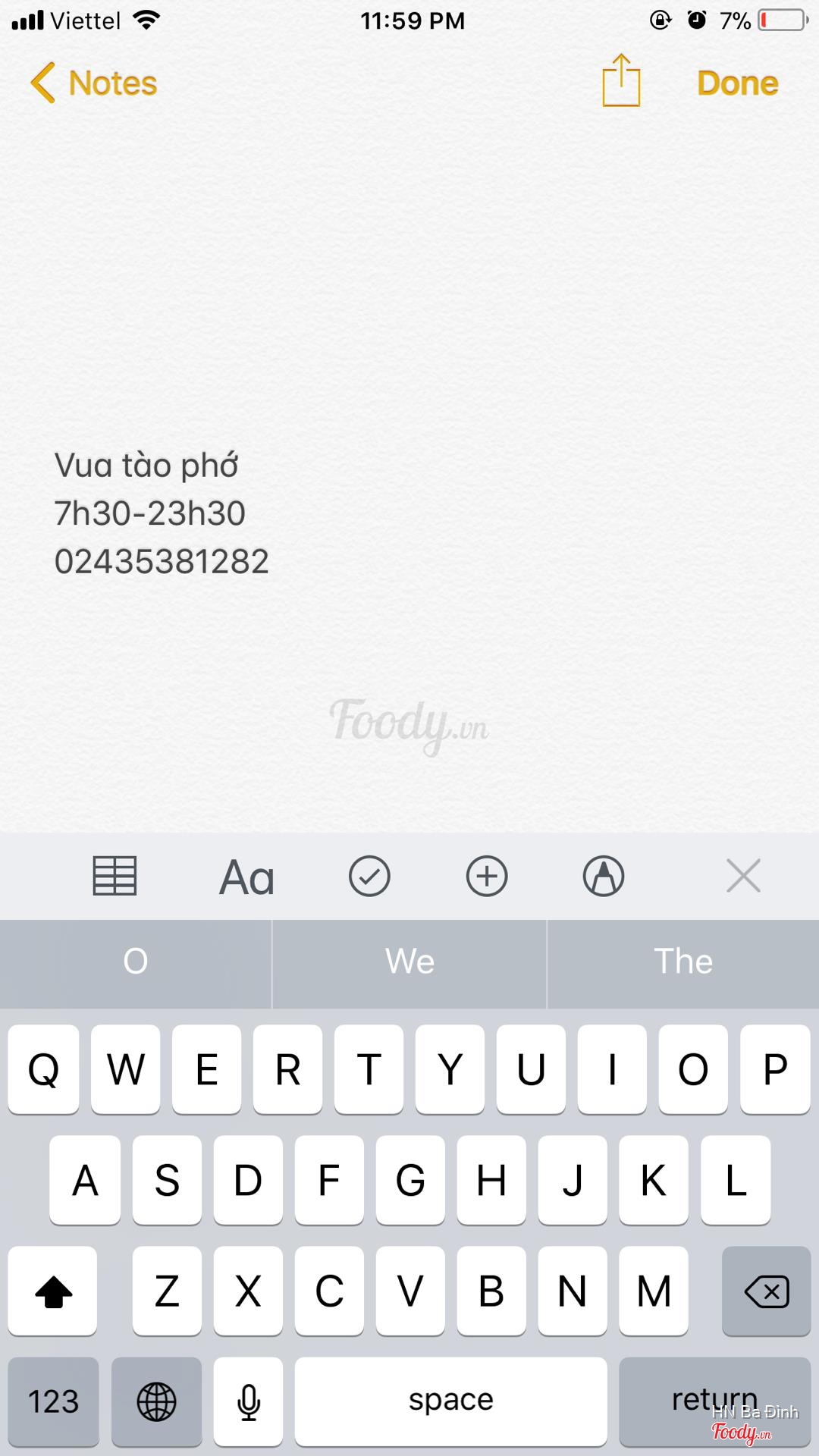Start dictation with the microphone key
Screen dimensions: 819x1456
248,1401
